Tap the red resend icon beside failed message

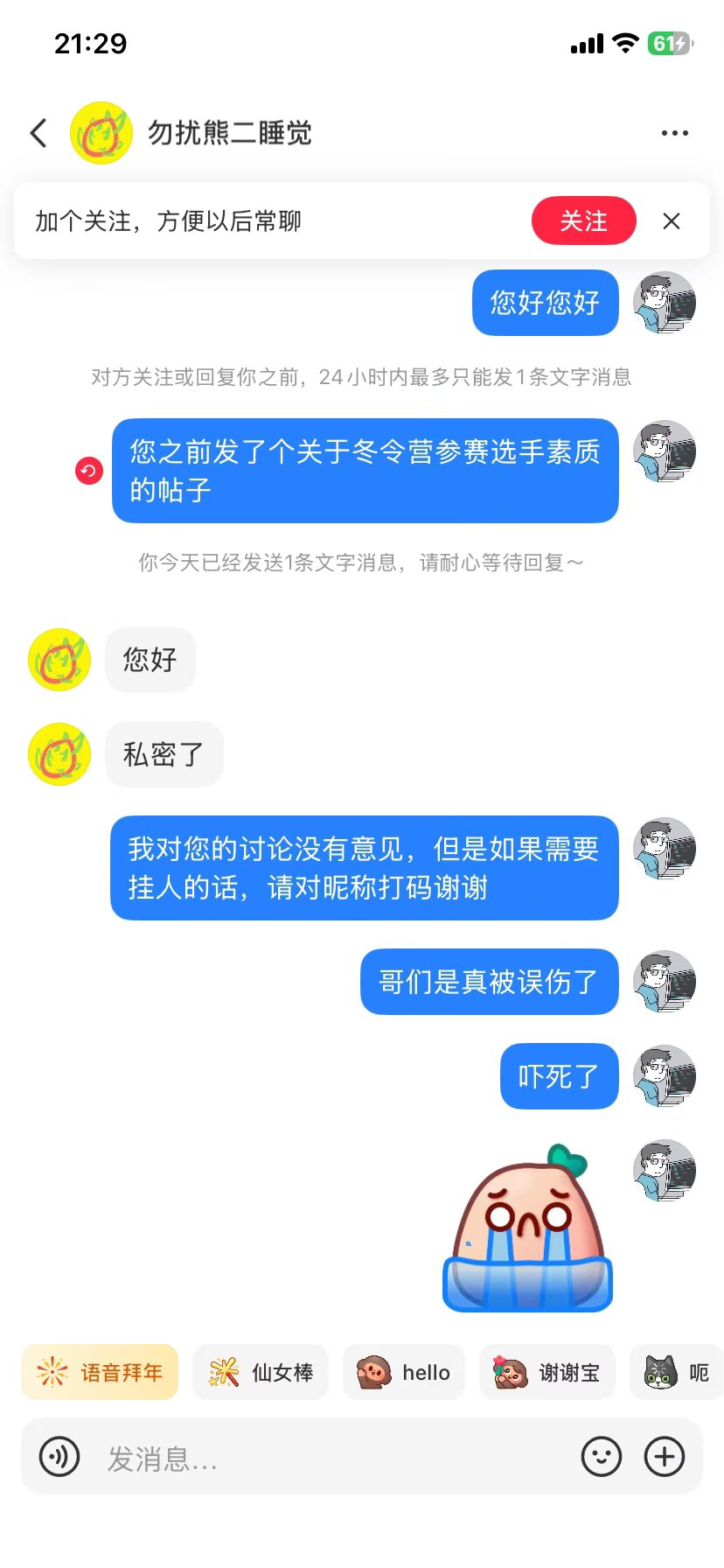[x=89, y=471]
